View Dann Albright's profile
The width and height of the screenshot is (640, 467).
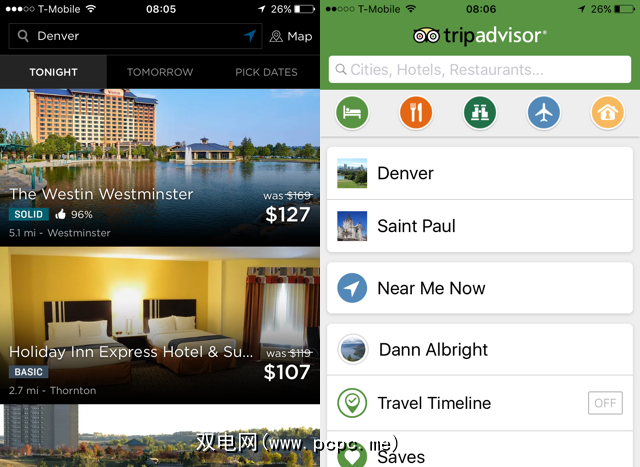click(480, 350)
